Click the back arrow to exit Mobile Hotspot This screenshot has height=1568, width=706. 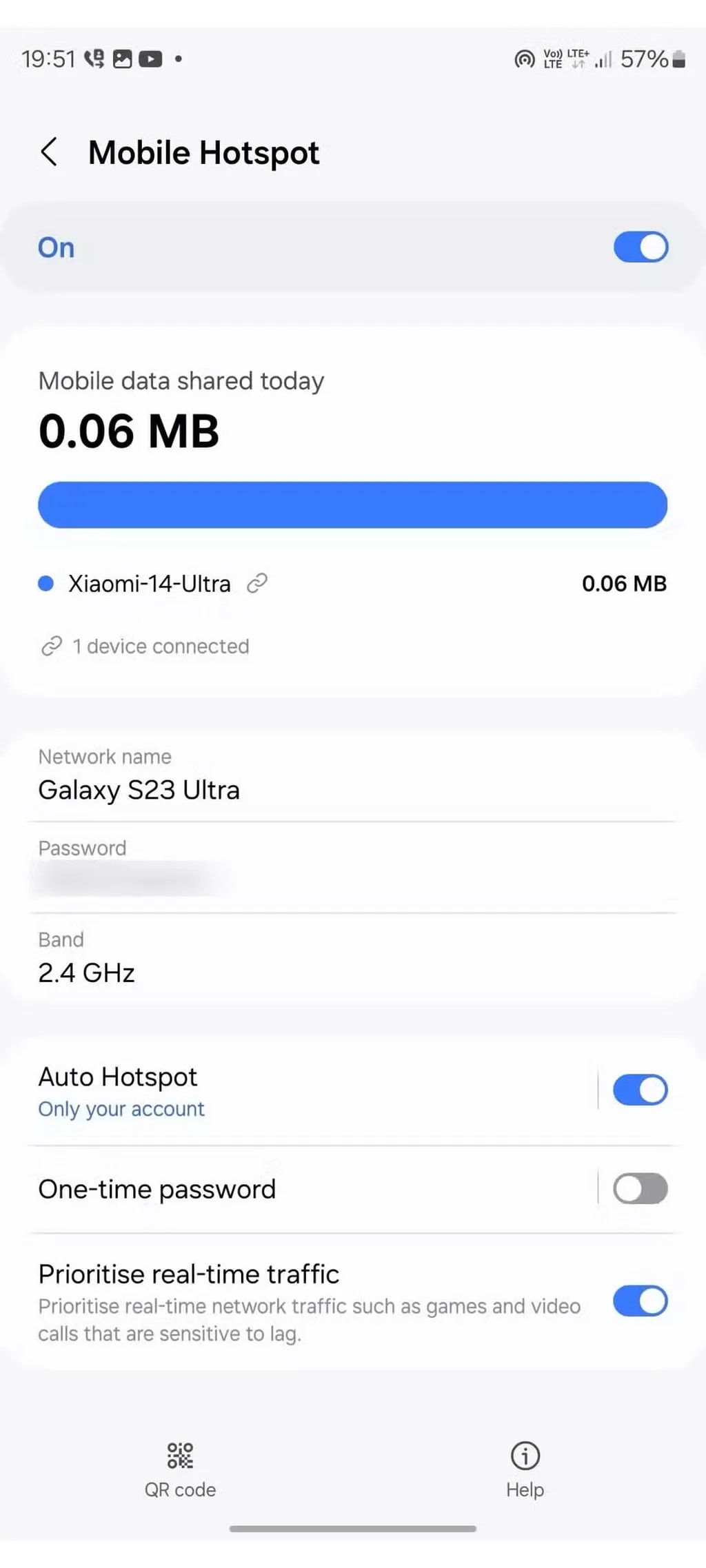[49, 152]
